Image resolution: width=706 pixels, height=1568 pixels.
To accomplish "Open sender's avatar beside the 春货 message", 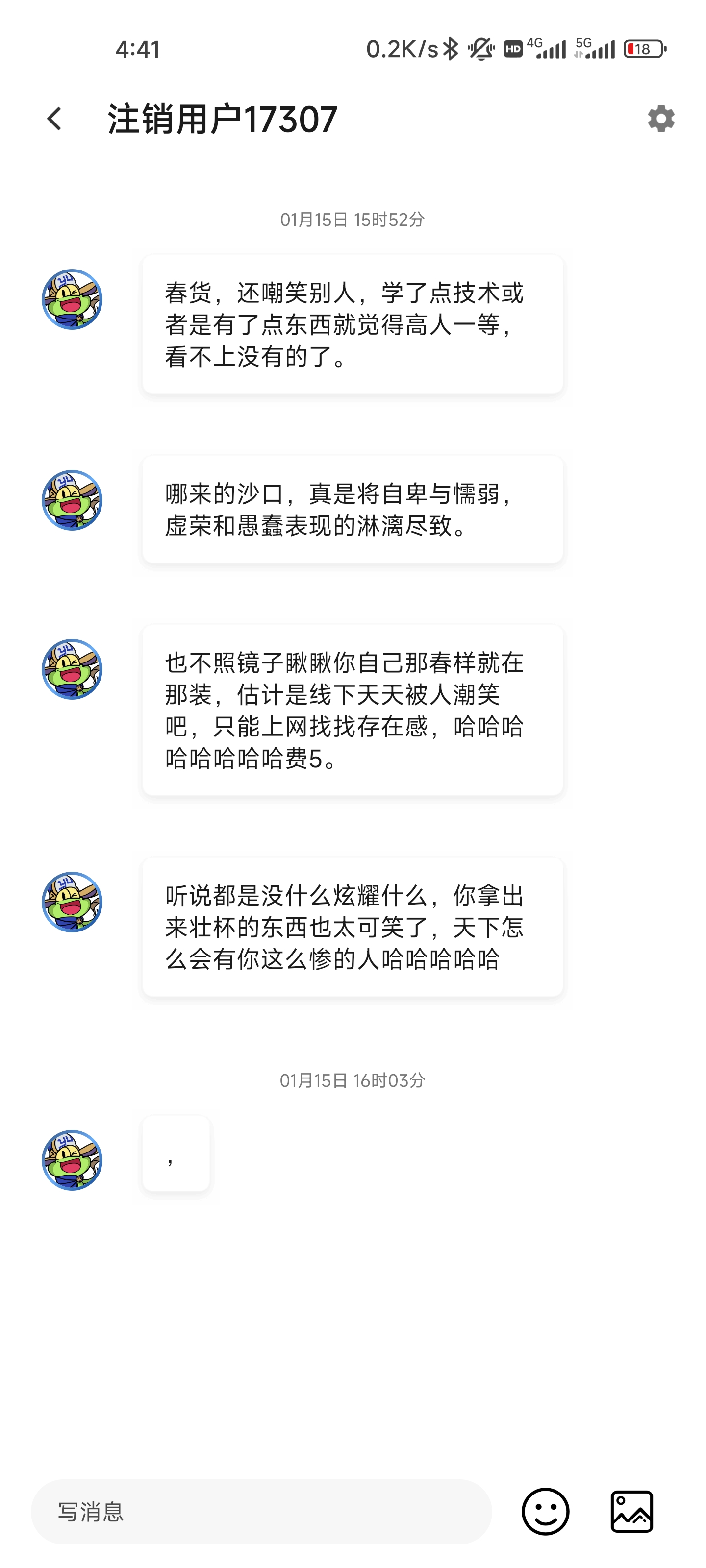I will [x=72, y=299].
